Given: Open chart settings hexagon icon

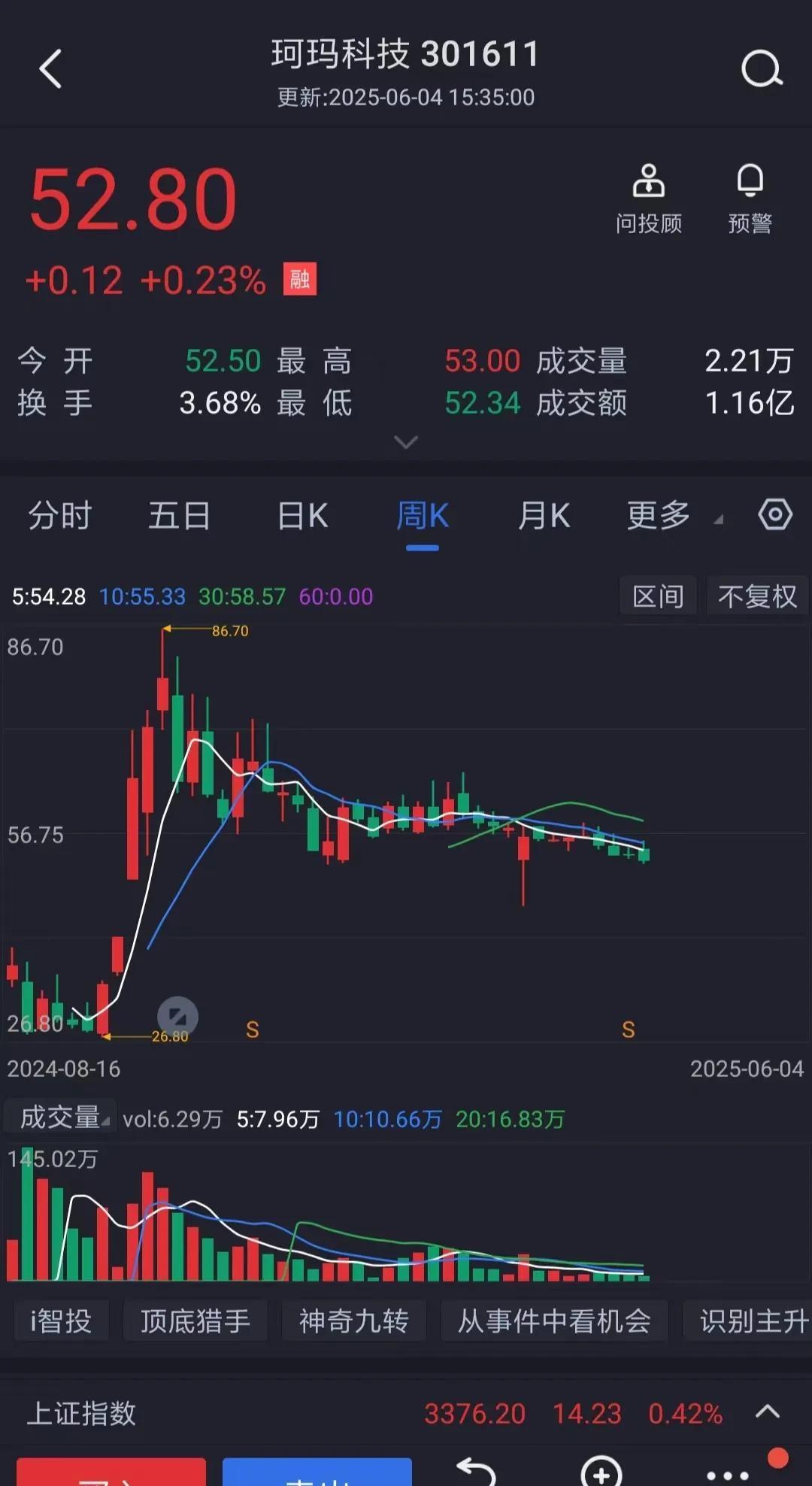Looking at the screenshot, I should point(775,515).
